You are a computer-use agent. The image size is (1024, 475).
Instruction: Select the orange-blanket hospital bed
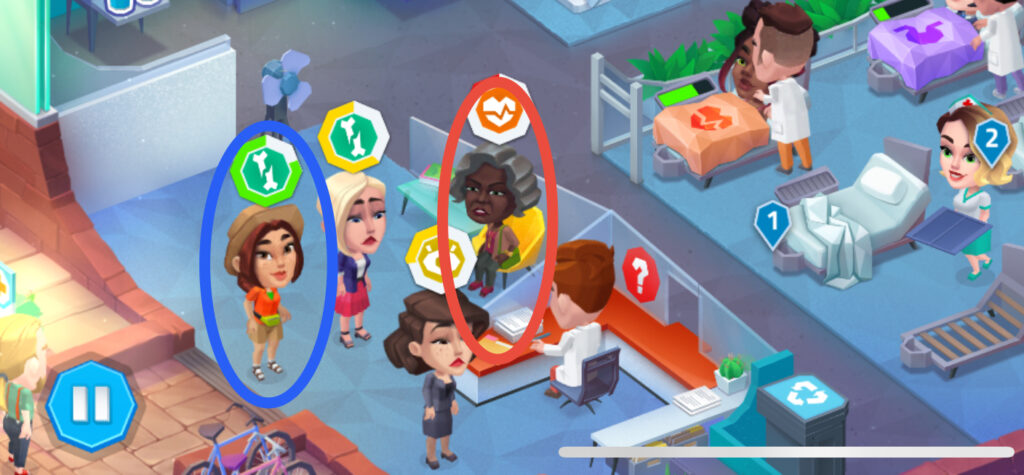tap(710, 130)
